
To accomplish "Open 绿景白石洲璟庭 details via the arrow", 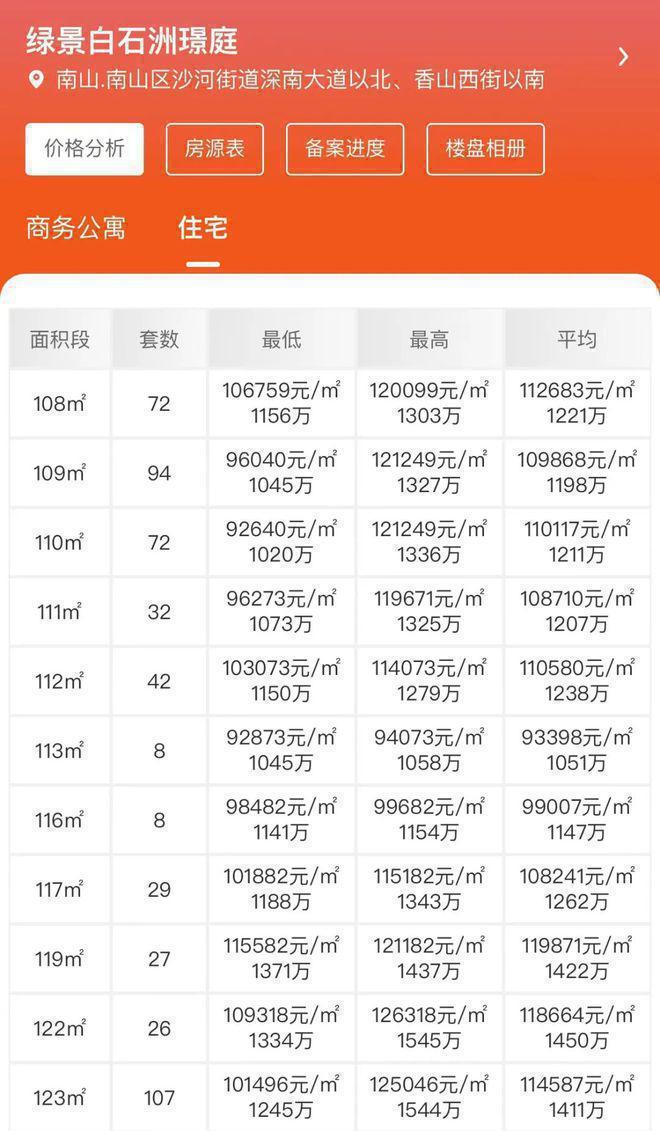I will (x=624, y=57).
